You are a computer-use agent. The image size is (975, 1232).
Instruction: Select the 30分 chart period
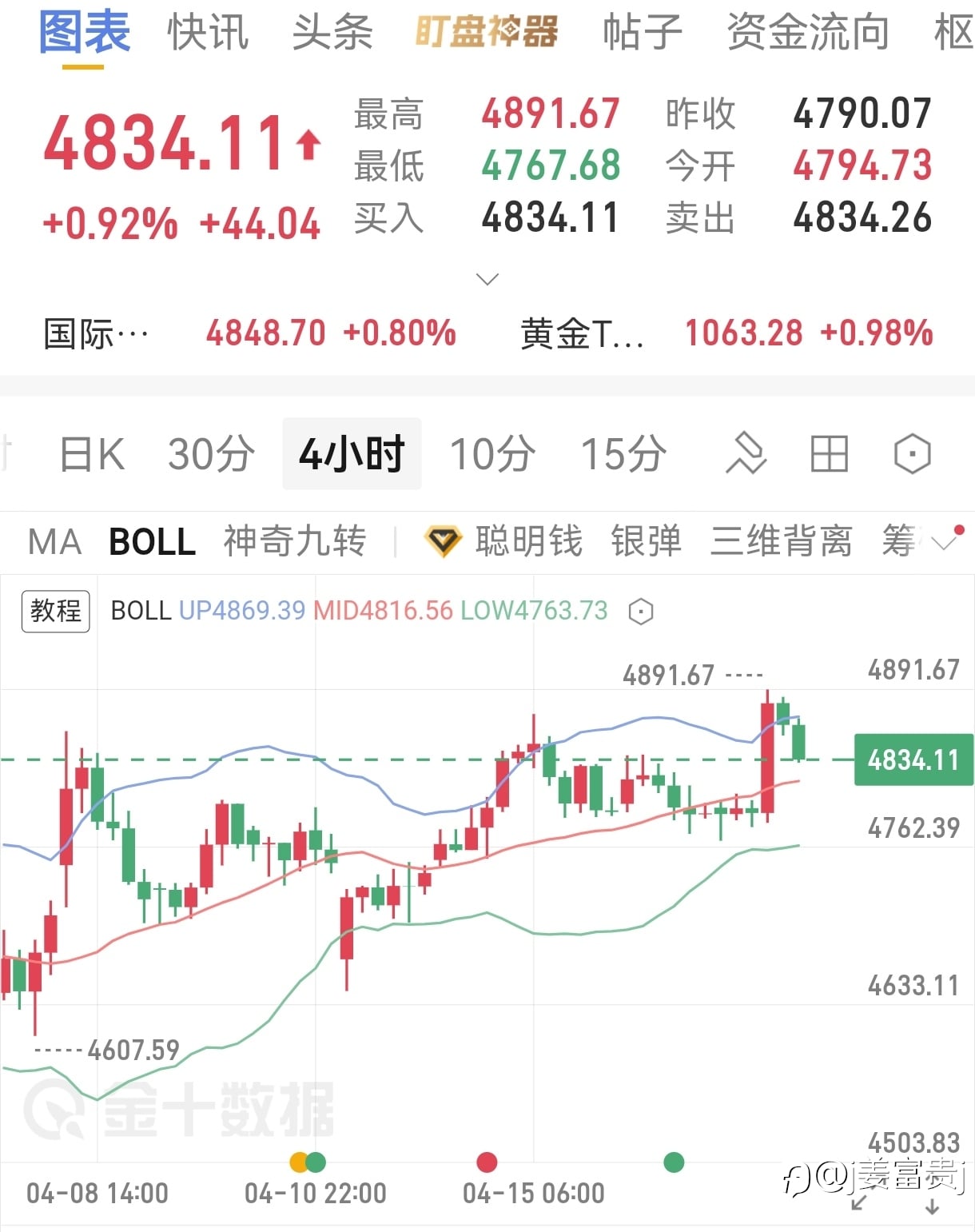211,454
